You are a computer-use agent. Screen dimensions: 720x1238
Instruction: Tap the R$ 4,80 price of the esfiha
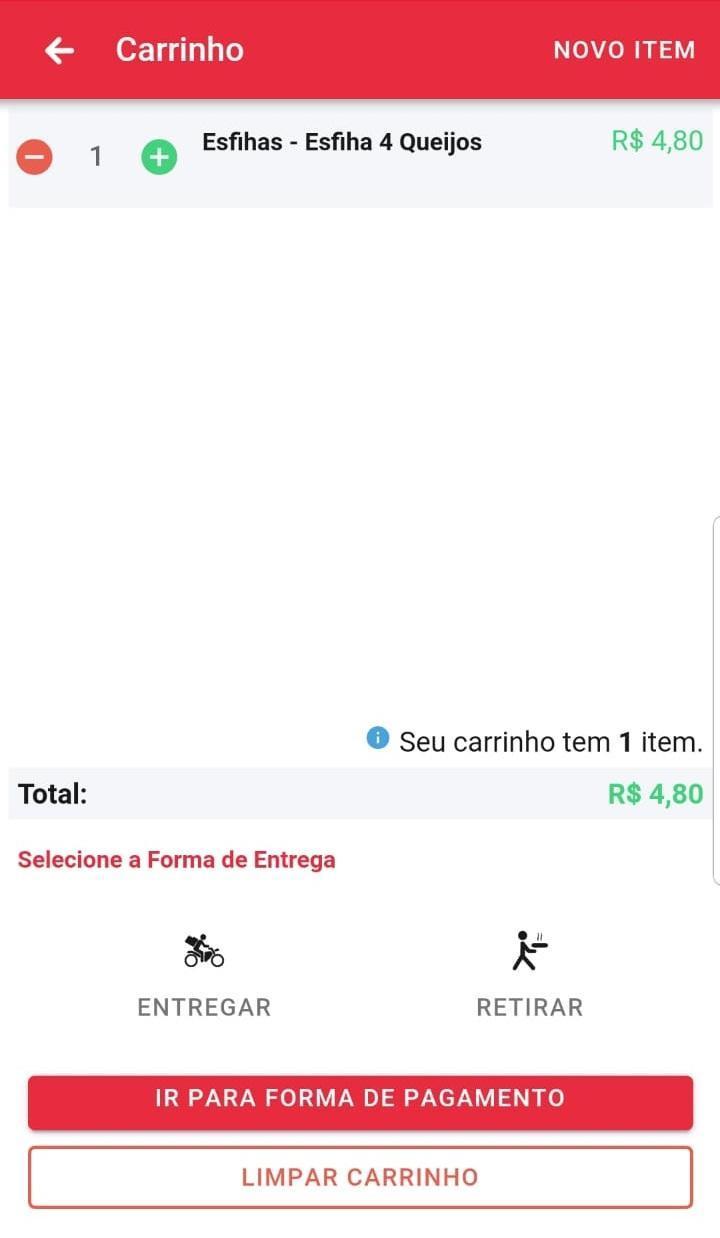(655, 141)
